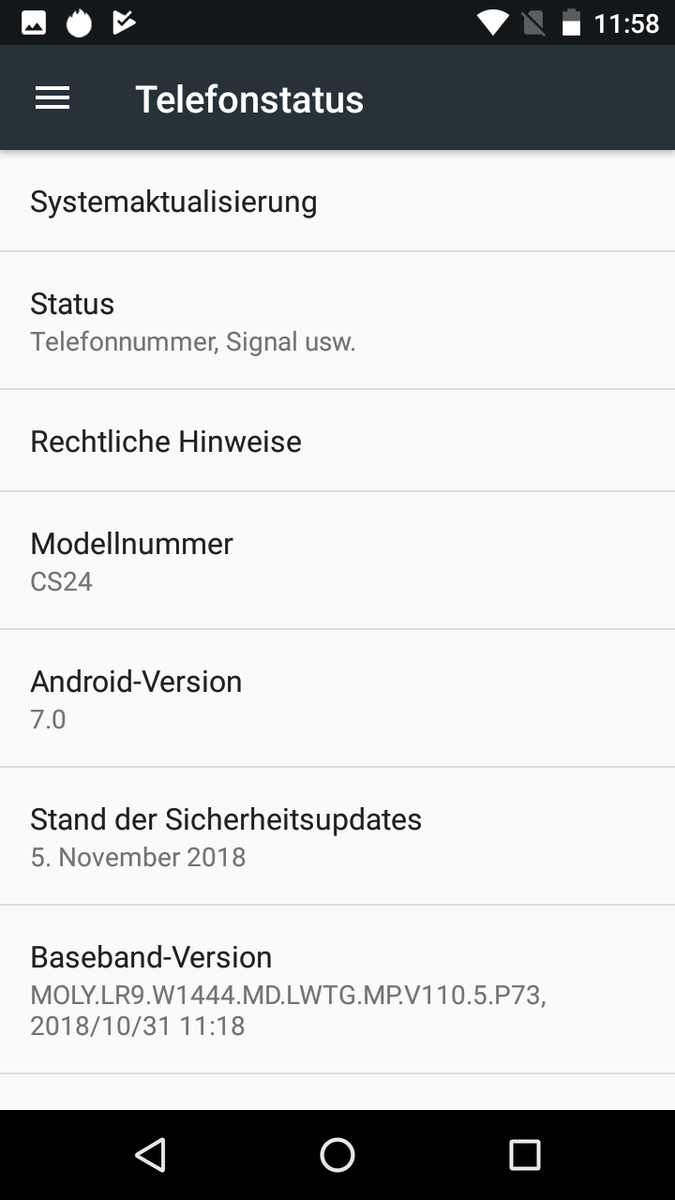Tap Stand der Sicherheitsupdates
The height and width of the screenshot is (1200, 675).
337,836
